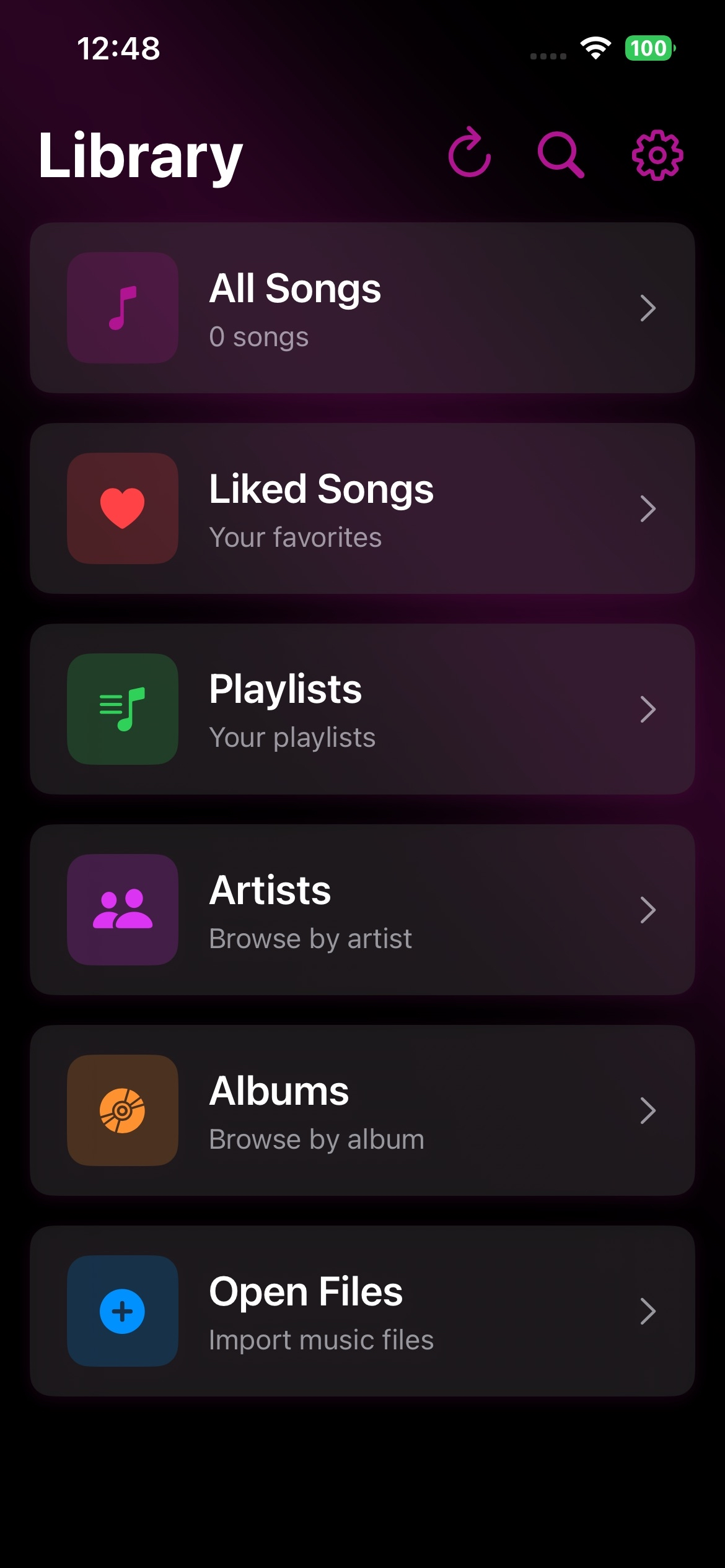View Liked Songs favorites
This screenshot has height=1568, width=725.
[362, 508]
